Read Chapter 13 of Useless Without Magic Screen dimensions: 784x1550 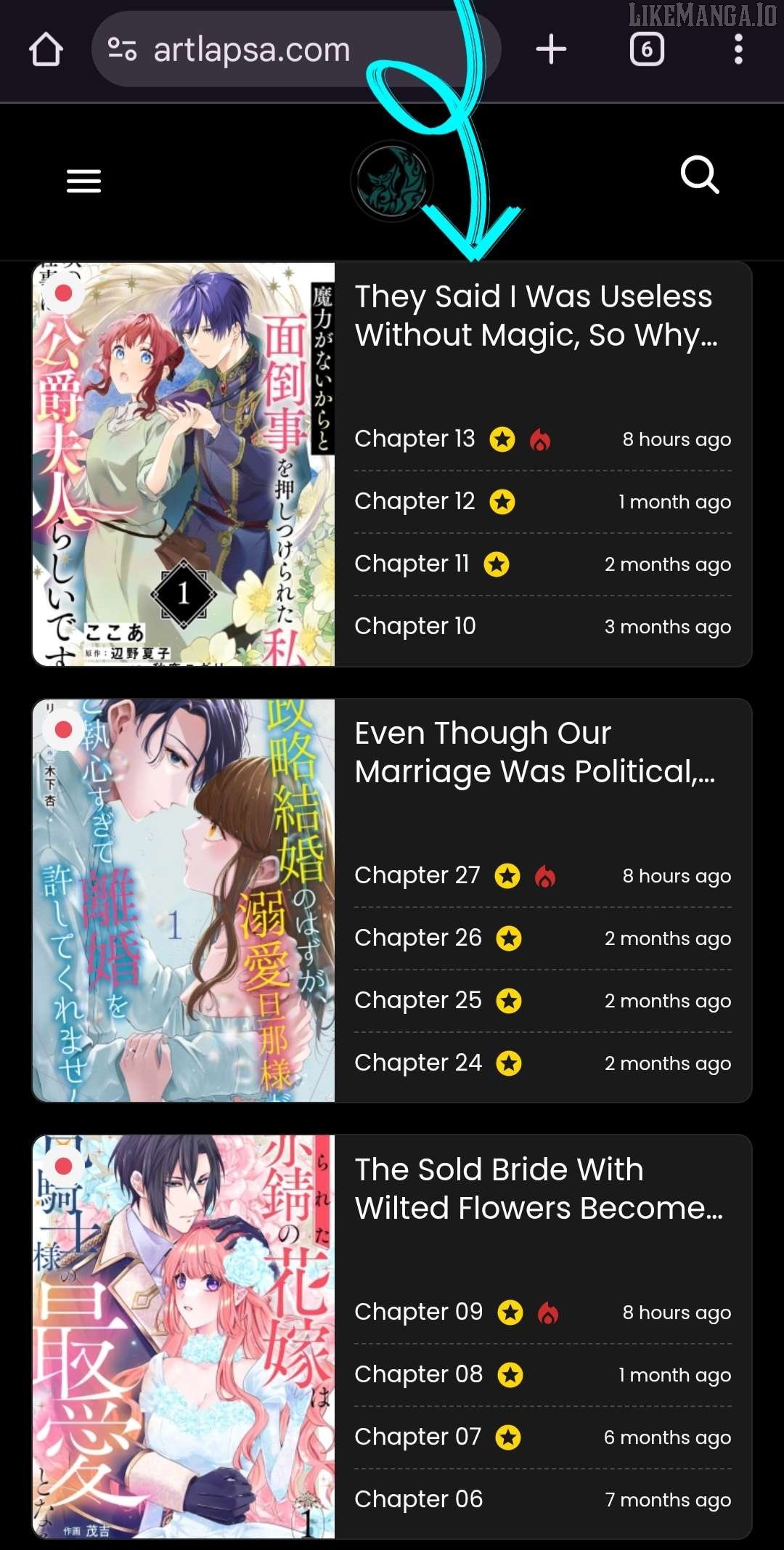pos(415,439)
